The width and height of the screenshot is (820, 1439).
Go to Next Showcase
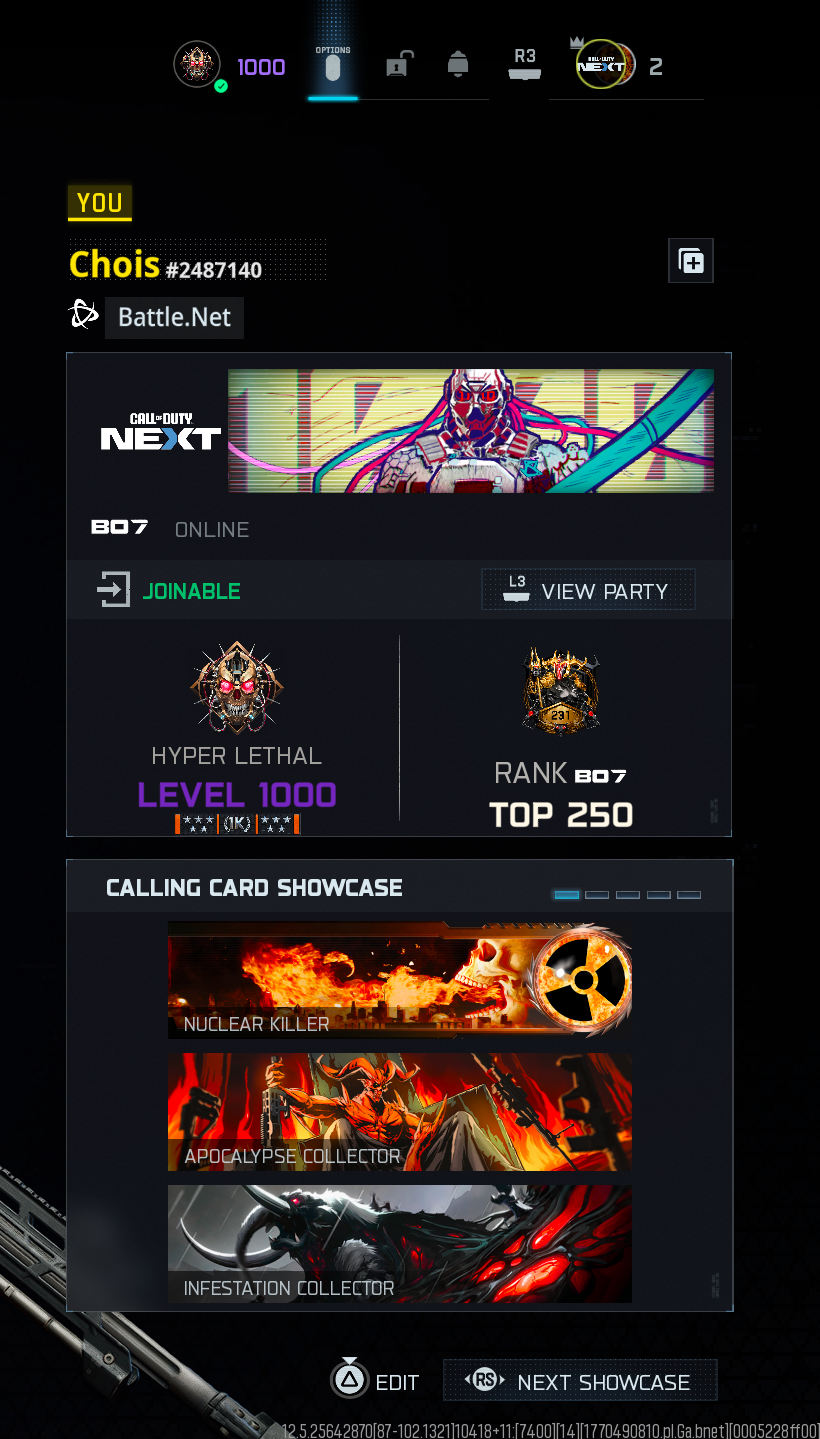click(x=580, y=1381)
